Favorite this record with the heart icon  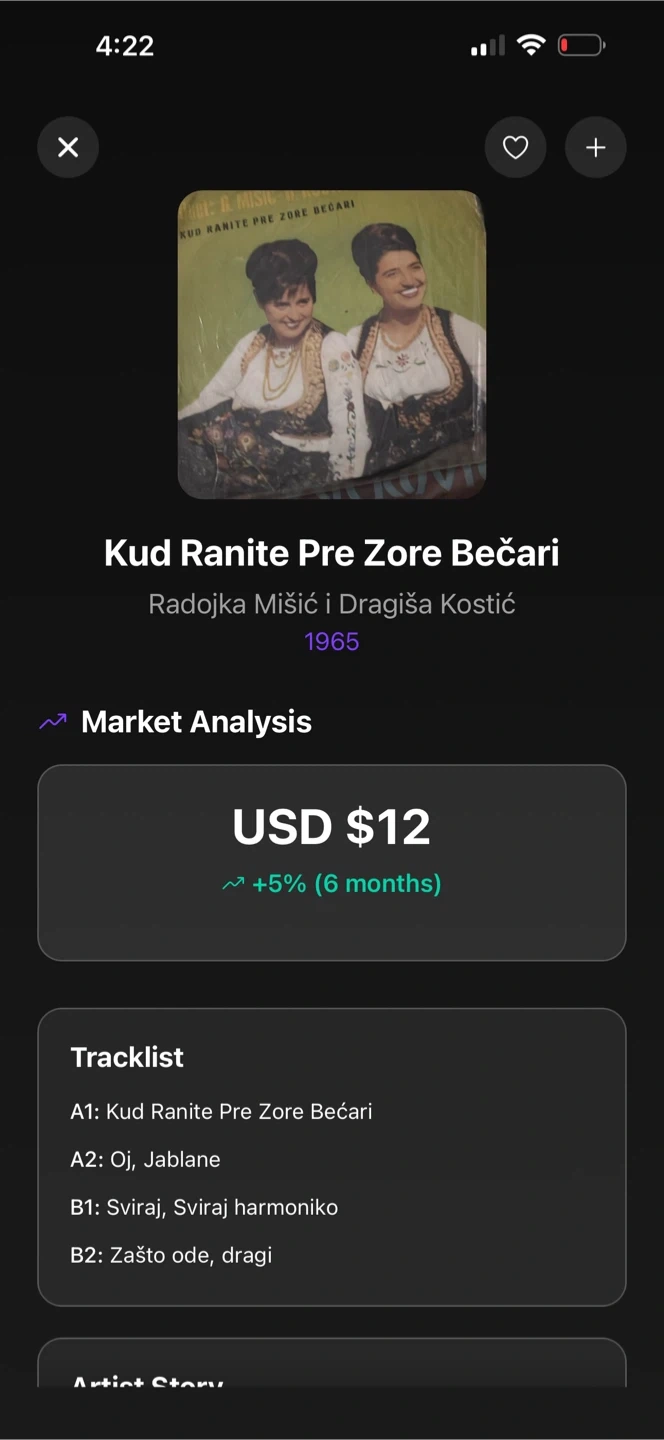(x=515, y=148)
